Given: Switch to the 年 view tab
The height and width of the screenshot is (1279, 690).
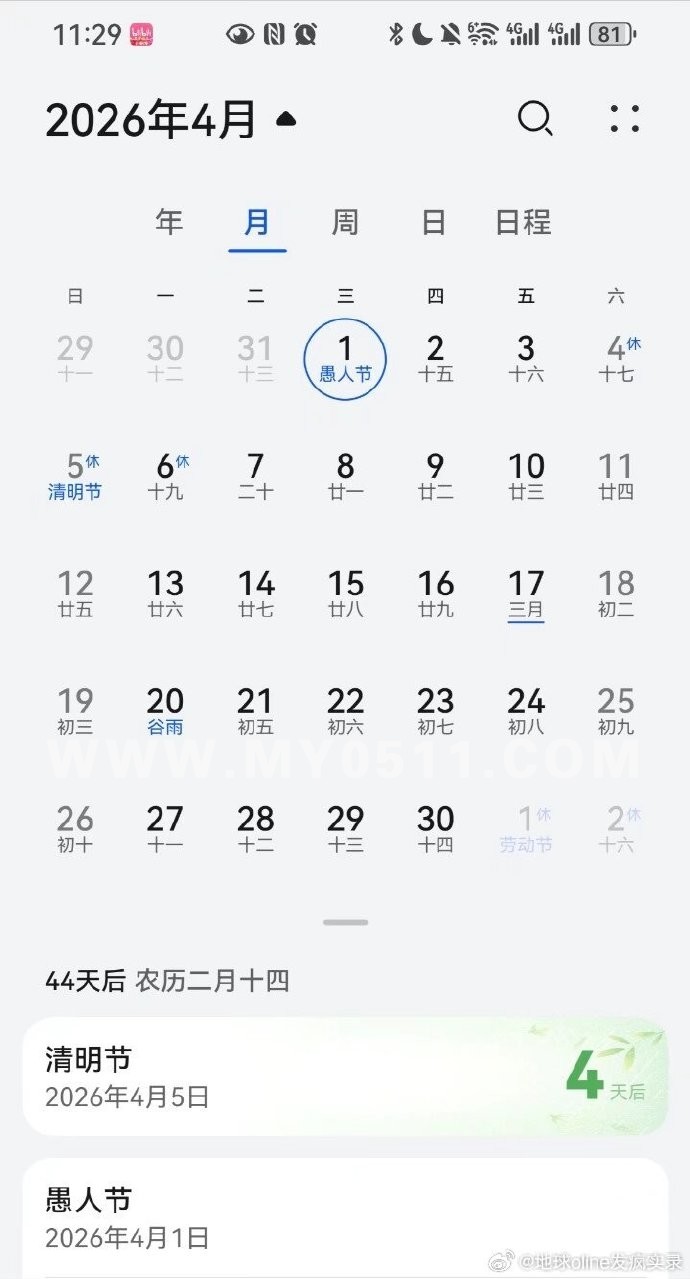Looking at the screenshot, I should 170,221.
